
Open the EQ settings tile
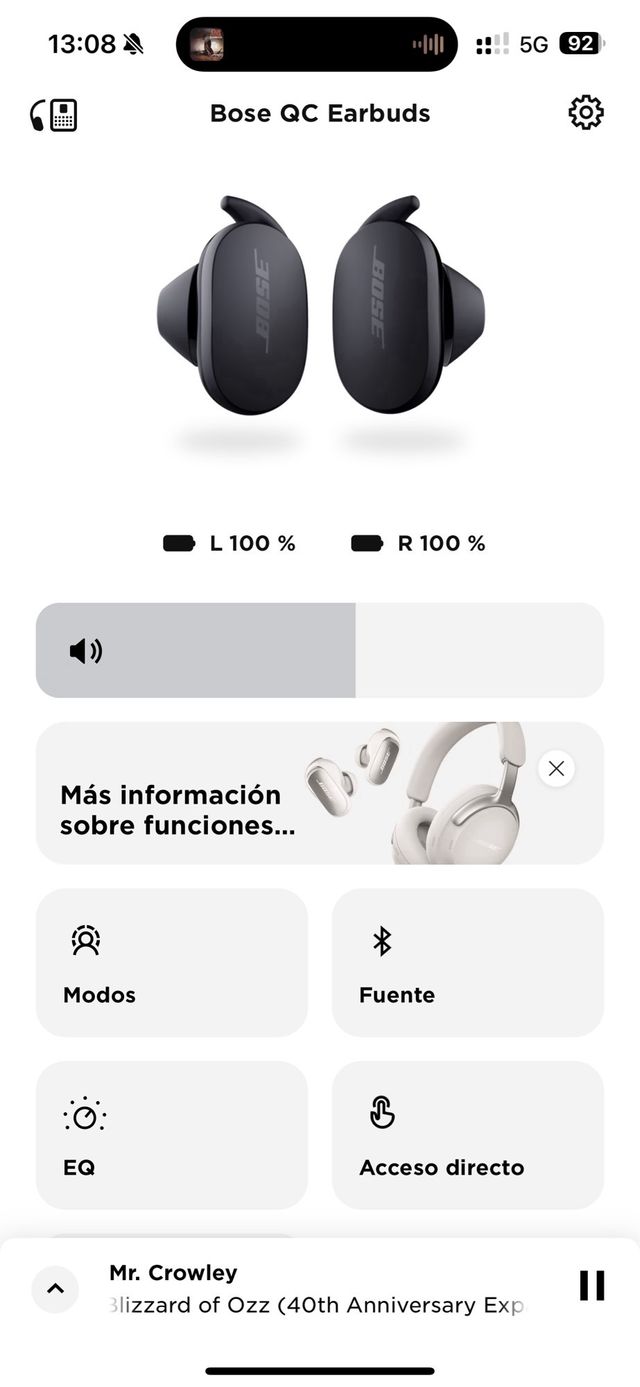click(x=172, y=1134)
